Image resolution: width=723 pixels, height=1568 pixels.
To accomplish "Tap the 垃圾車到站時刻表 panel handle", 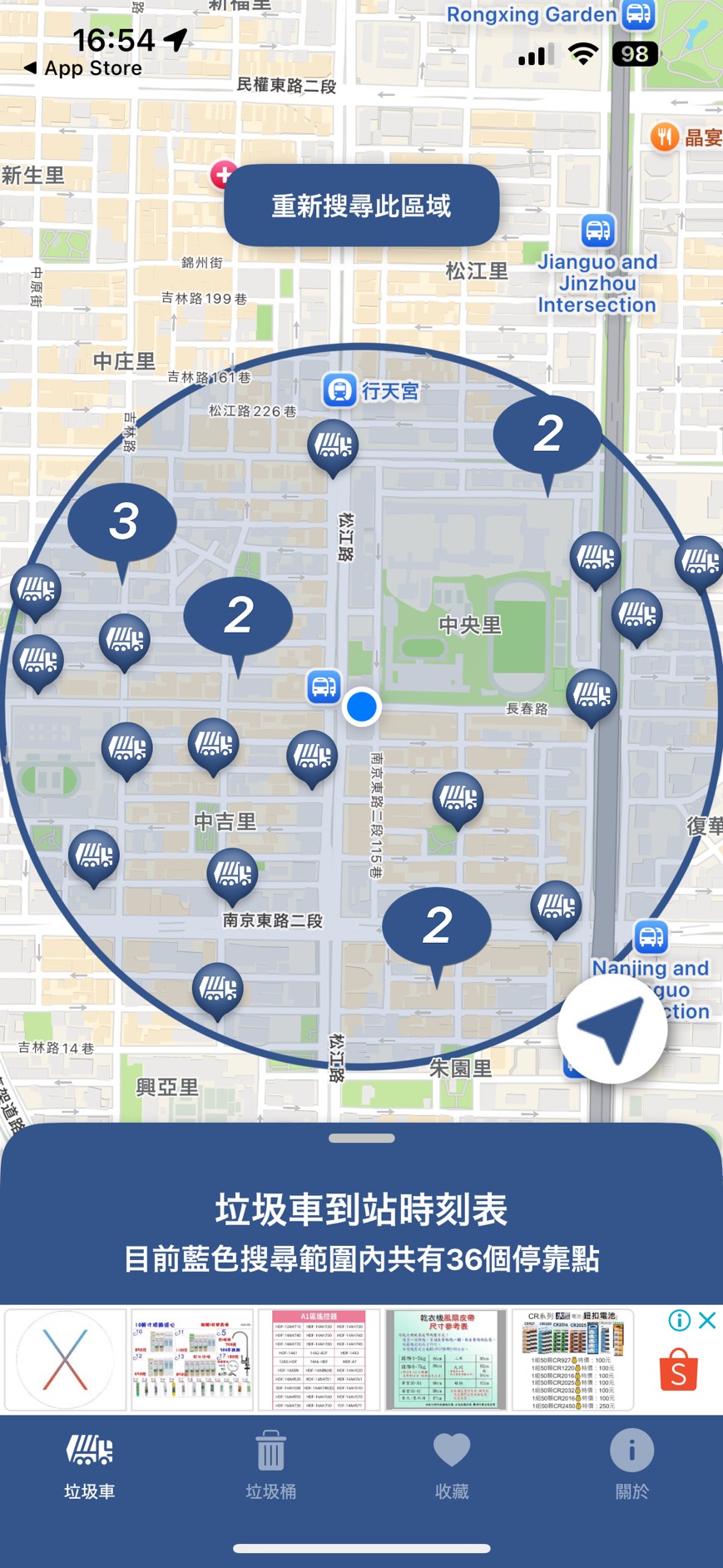I will click(361, 1138).
